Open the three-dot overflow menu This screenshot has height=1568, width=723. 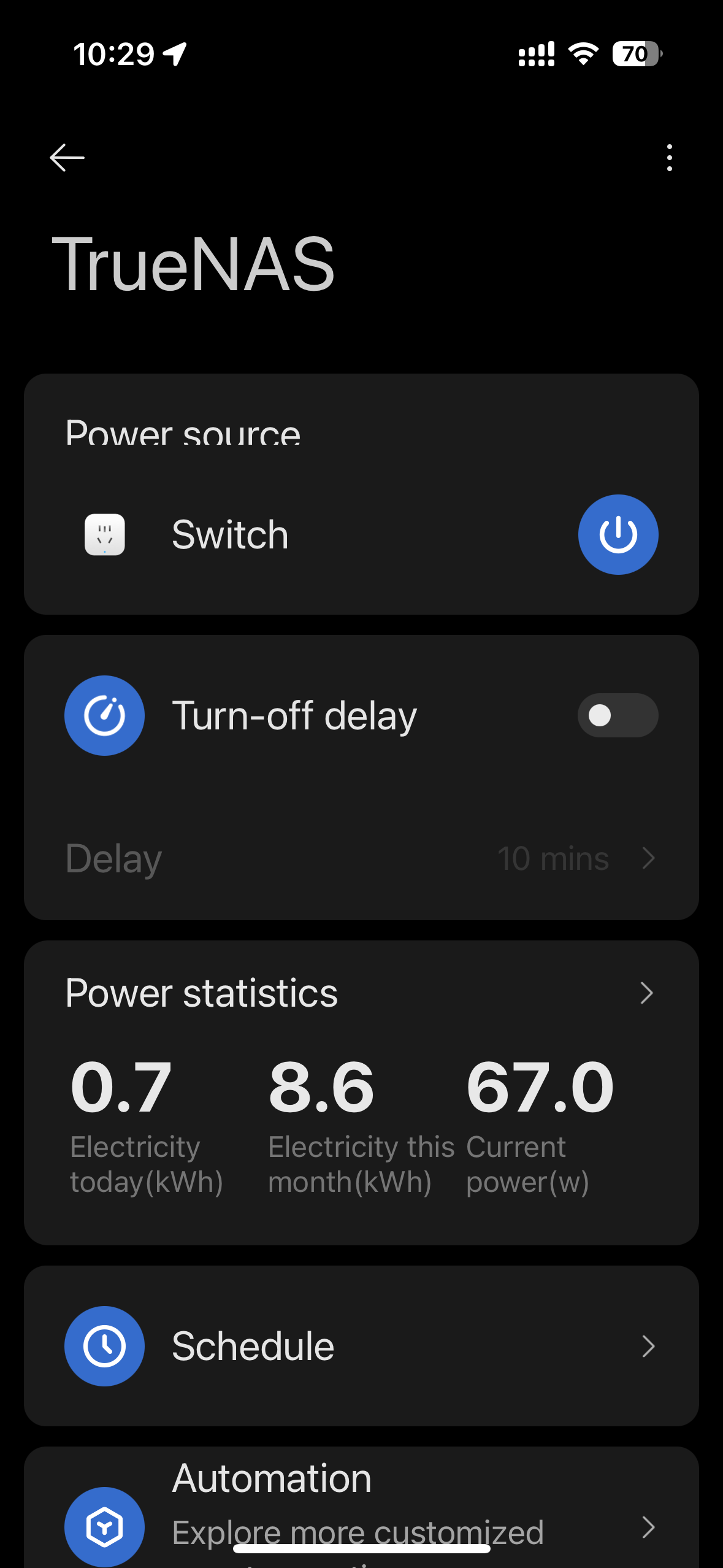669,158
